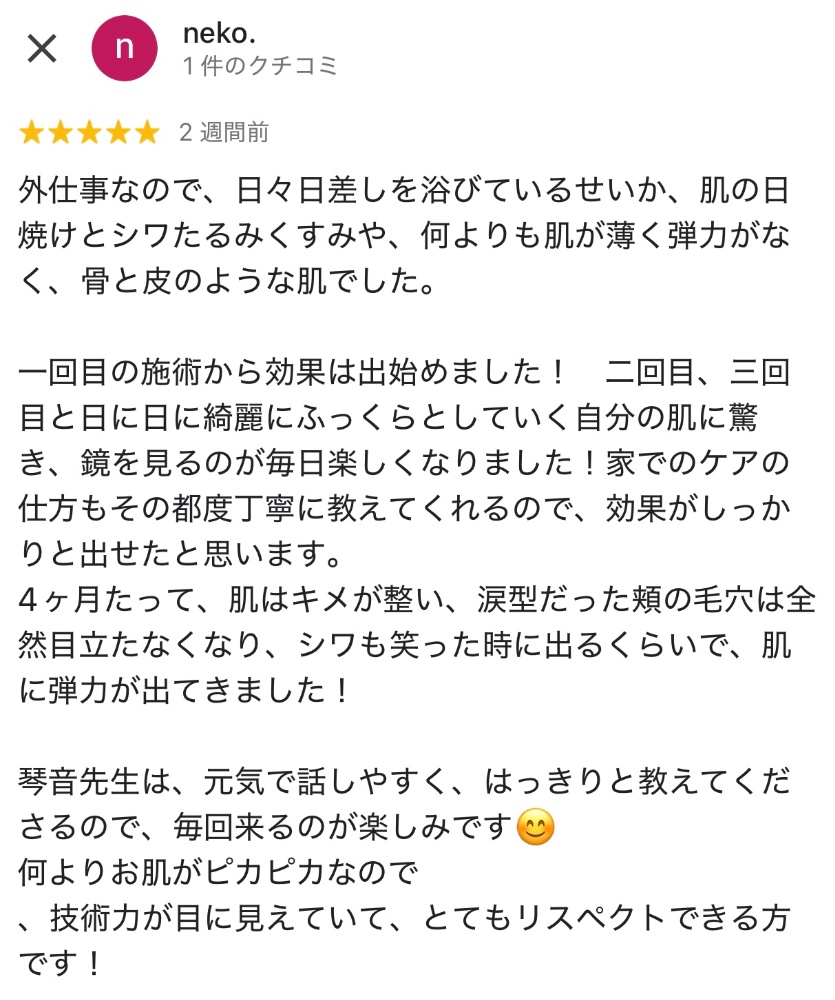835x1000 pixels.
Task: Close the review view
Action: pyautogui.click(x=41, y=48)
